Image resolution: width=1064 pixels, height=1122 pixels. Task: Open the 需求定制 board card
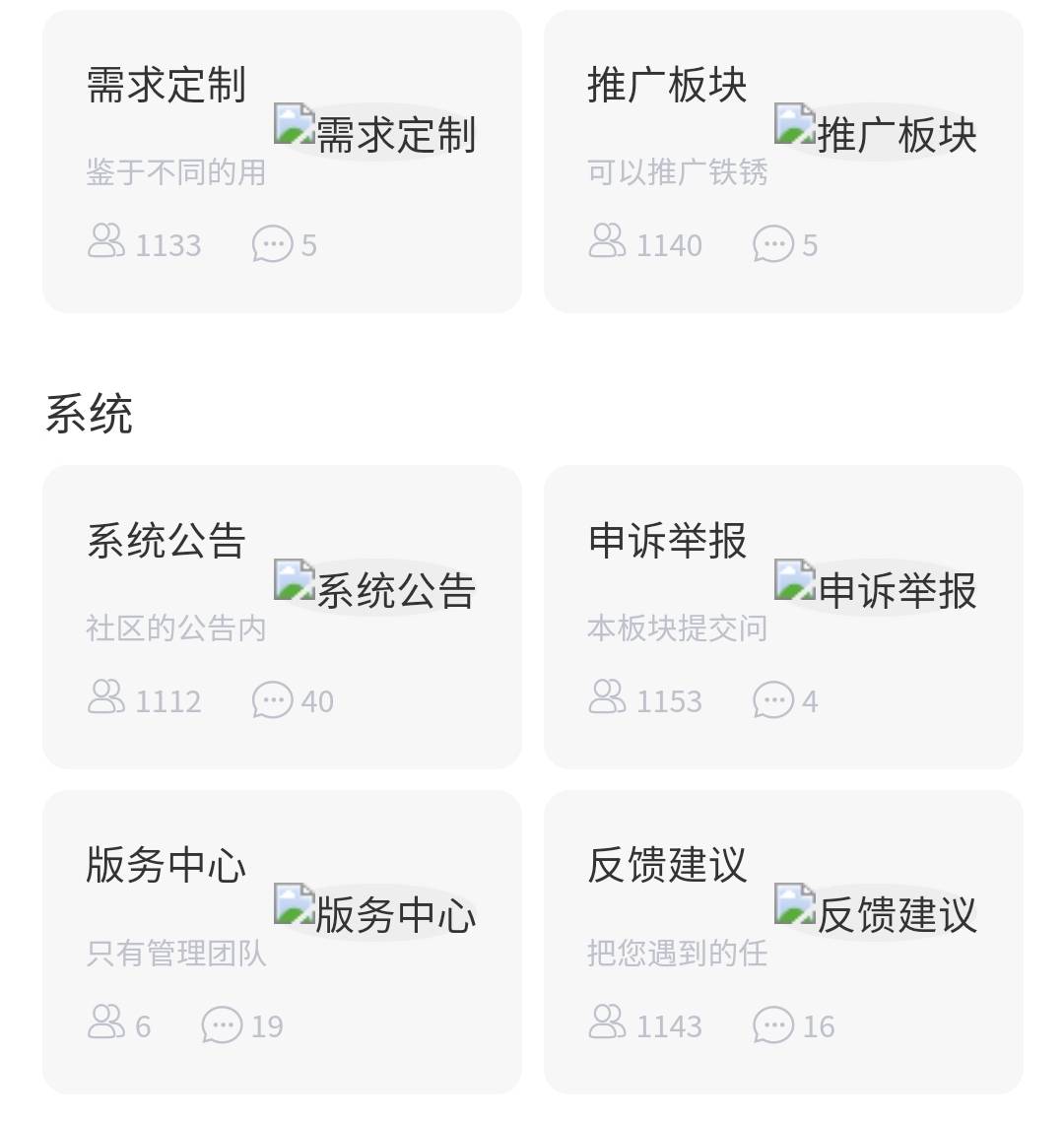(281, 163)
